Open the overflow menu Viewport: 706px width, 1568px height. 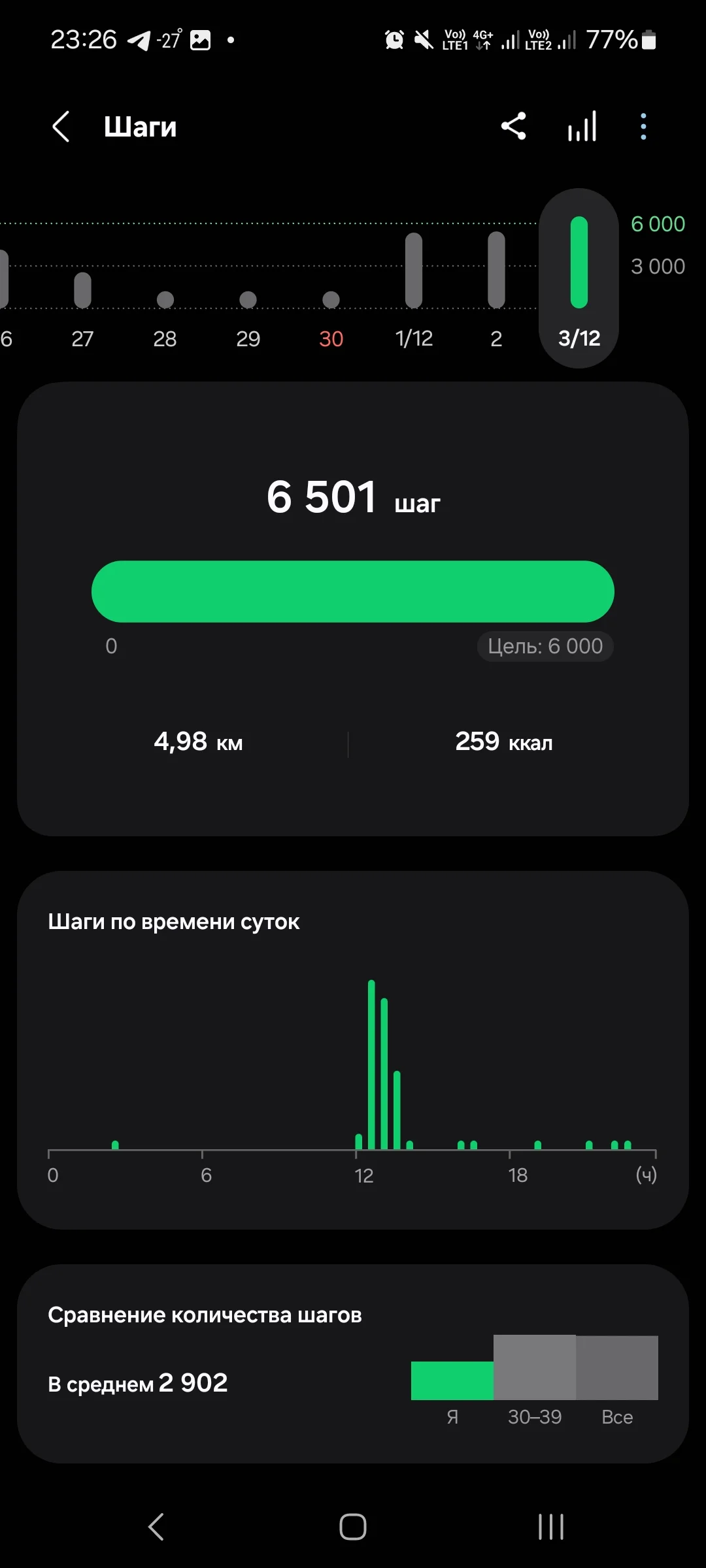coord(643,126)
